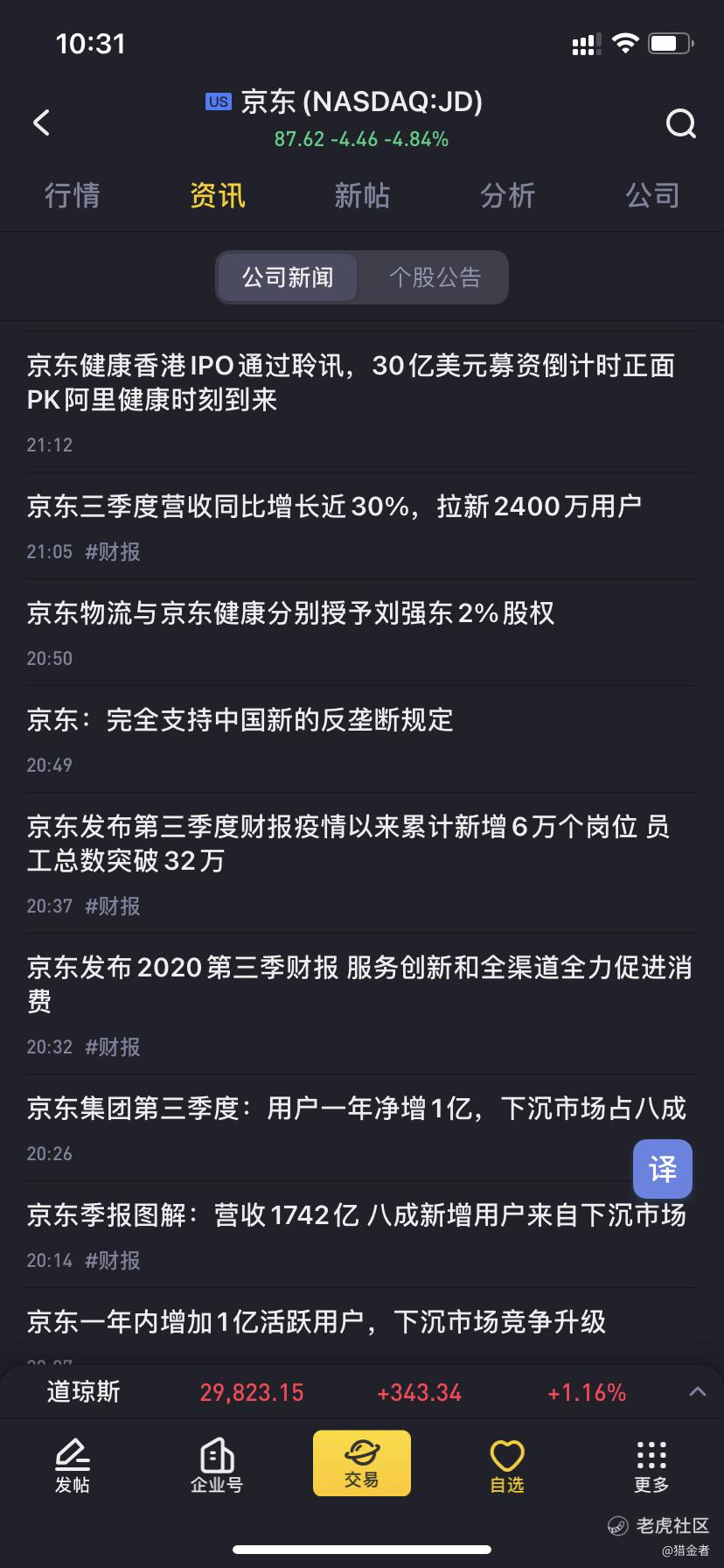
Task: Select the 公司新闻 segment
Action: click(288, 277)
